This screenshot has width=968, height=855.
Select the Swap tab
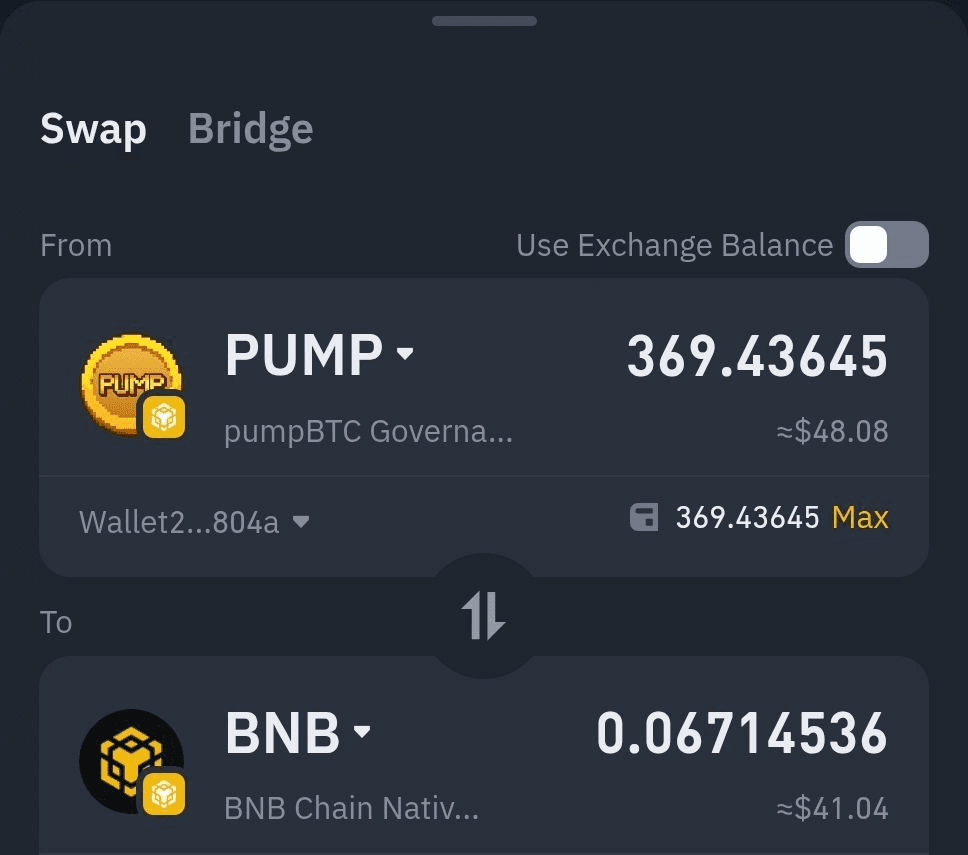(x=93, y=129)
